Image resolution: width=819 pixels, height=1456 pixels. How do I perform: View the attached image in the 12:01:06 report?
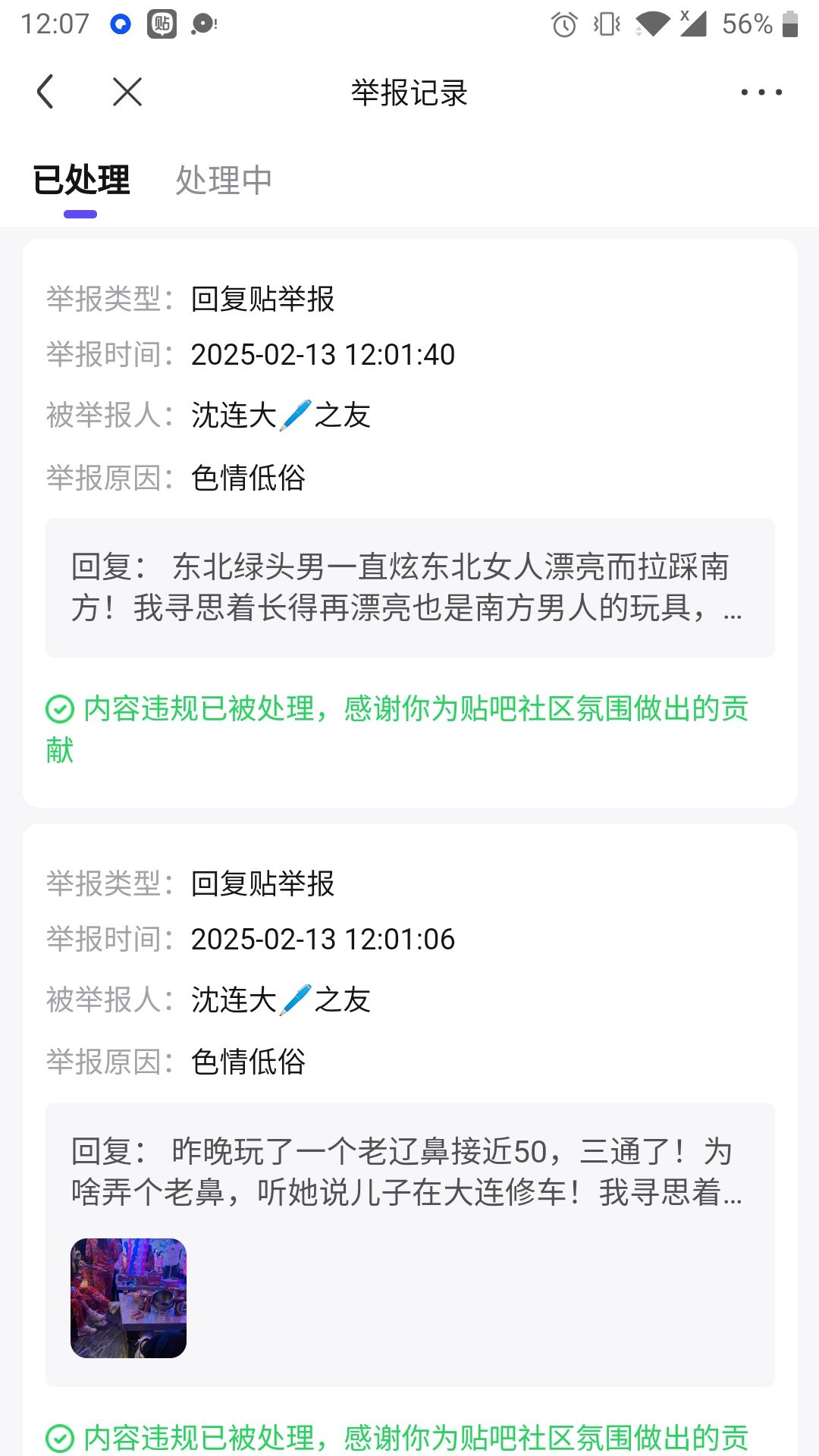click(128, 1298)
